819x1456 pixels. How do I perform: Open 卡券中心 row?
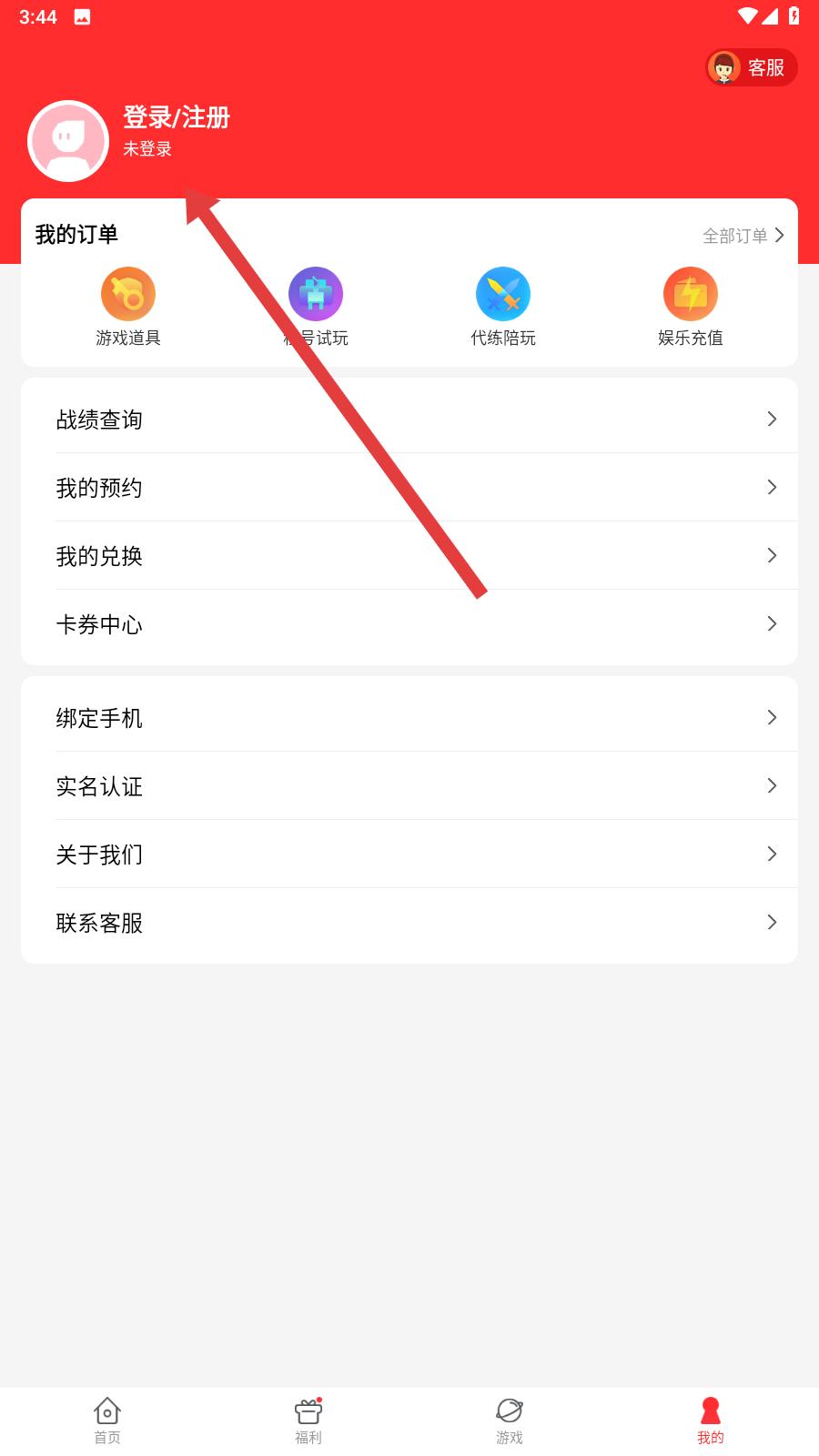point(409,624)
